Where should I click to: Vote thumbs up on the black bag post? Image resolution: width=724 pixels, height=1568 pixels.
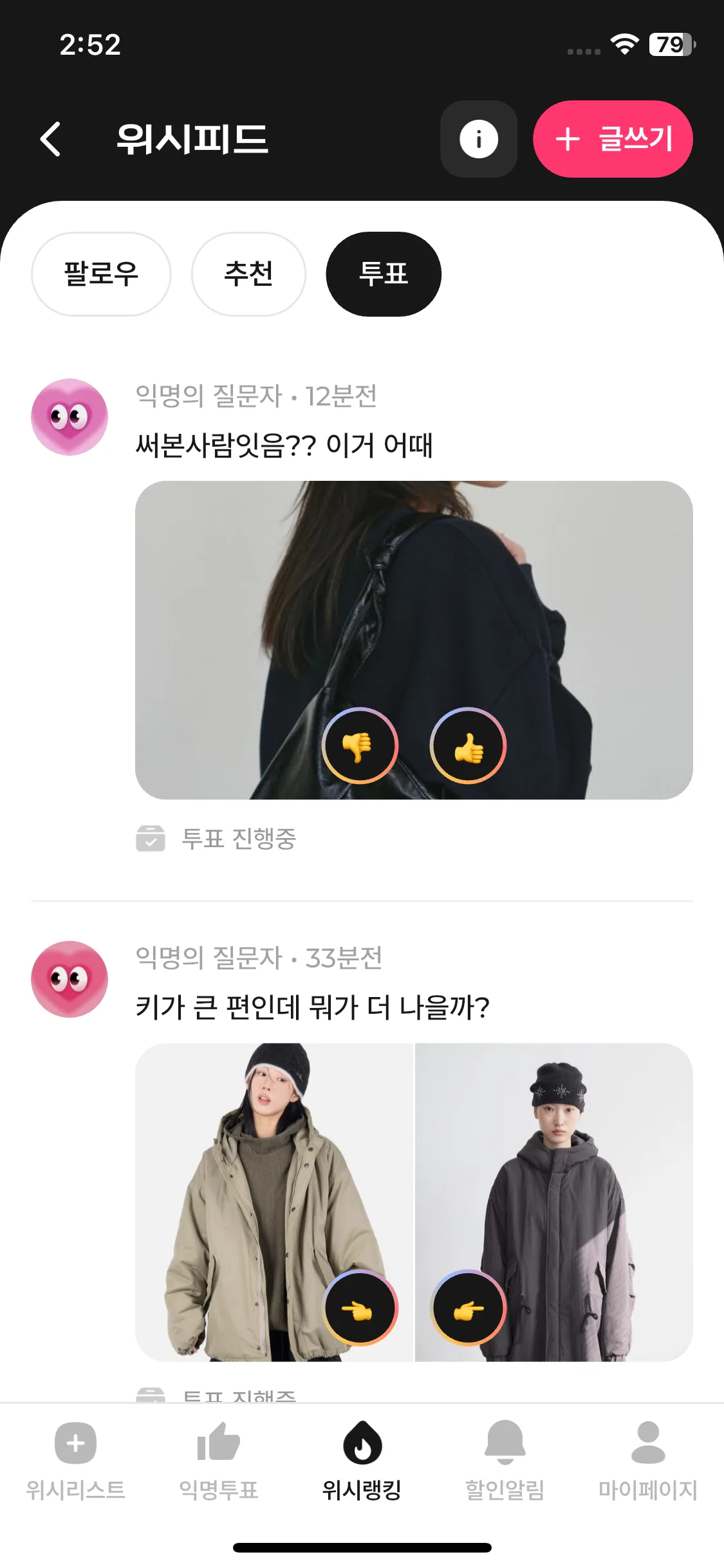point(468,746)
